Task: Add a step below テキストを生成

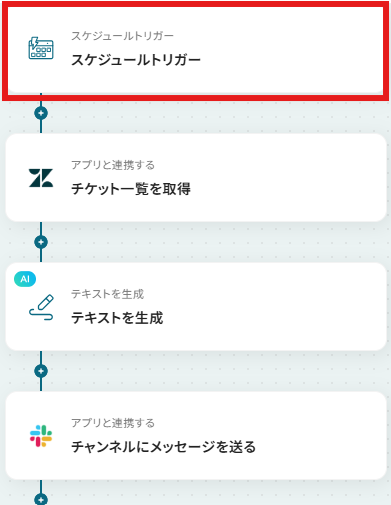Action: coord(41,371)
